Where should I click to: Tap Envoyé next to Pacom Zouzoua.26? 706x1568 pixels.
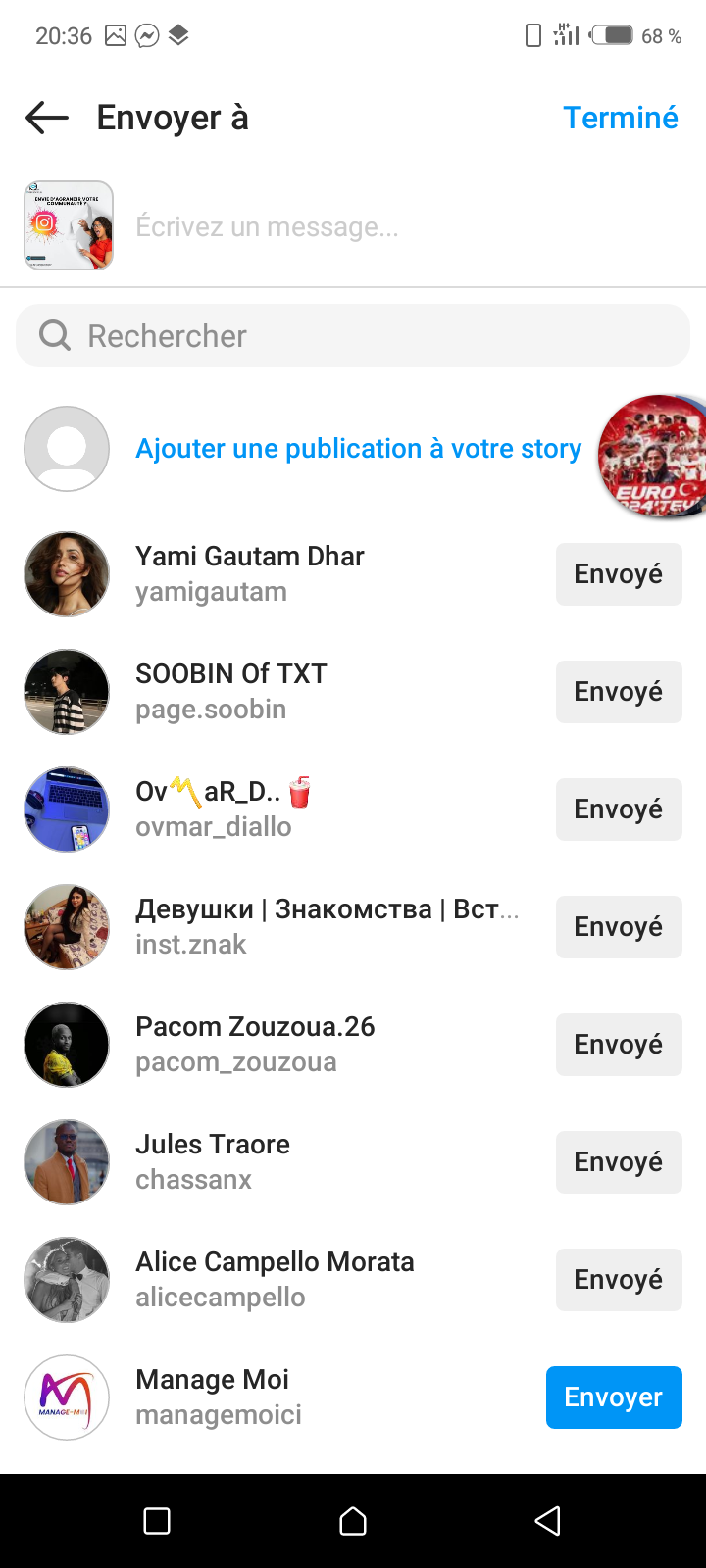click(x=618, y=1045)
